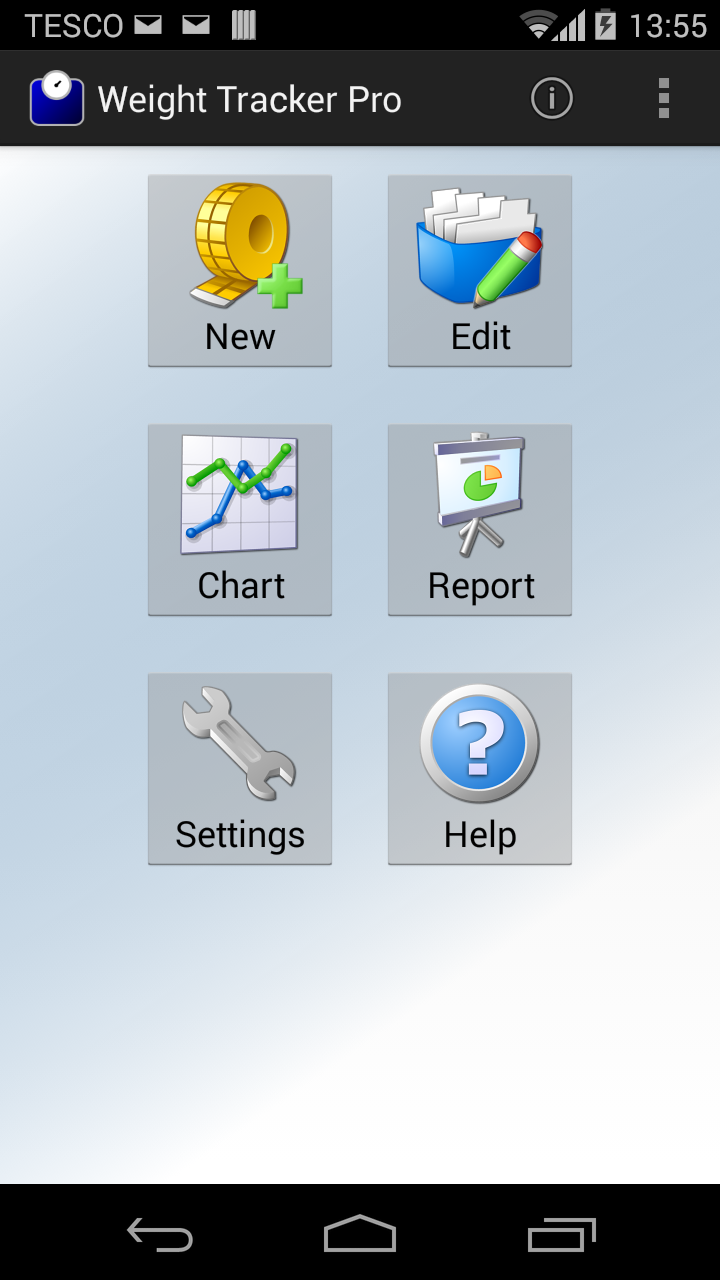Go to the home screen
720x1280 pixels.
click(x=360, y=1234)
